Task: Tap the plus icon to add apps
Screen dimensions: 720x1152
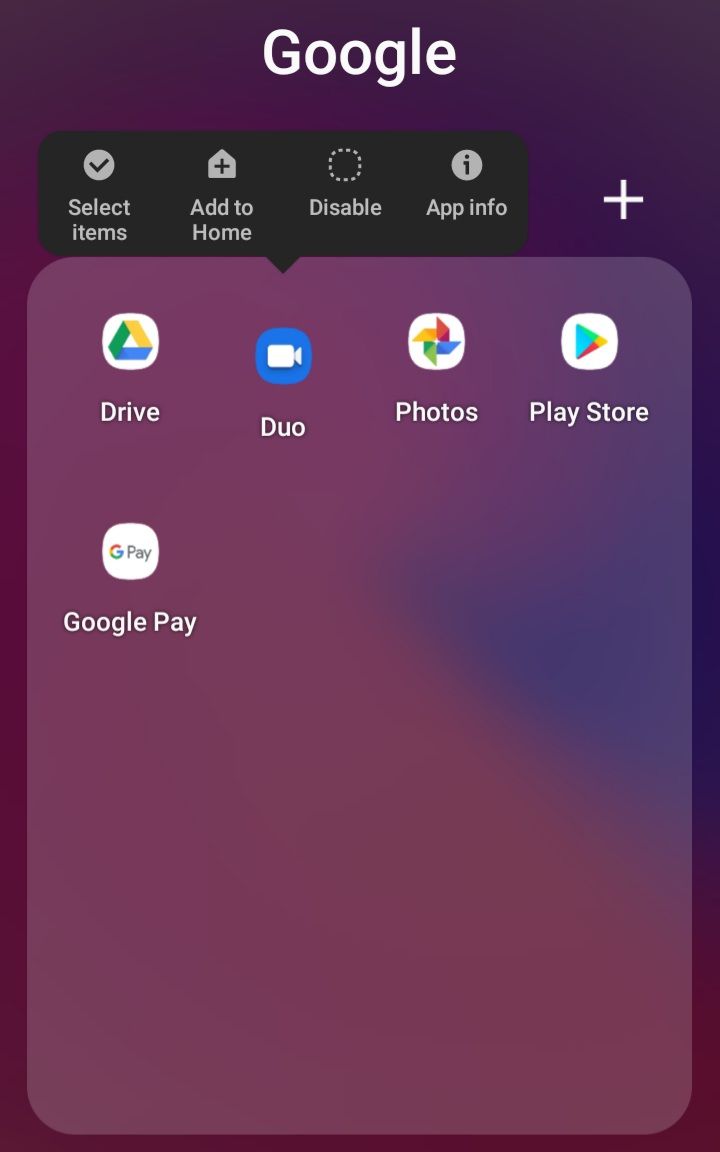Action: [x=623, y=200]
